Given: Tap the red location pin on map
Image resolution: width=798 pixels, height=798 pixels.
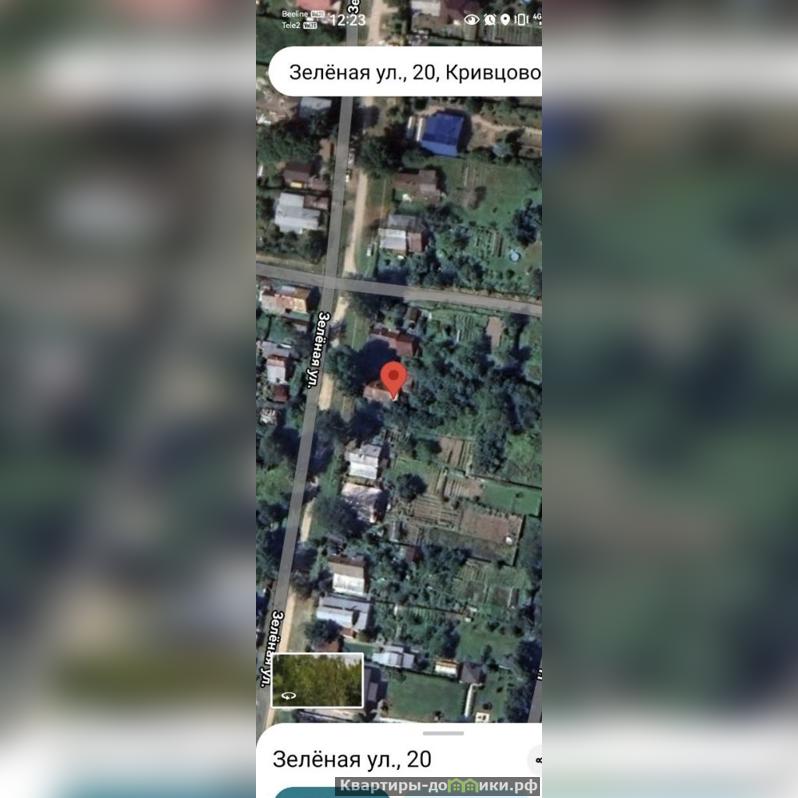Looking at the screenshot, I should pos(395,379).
